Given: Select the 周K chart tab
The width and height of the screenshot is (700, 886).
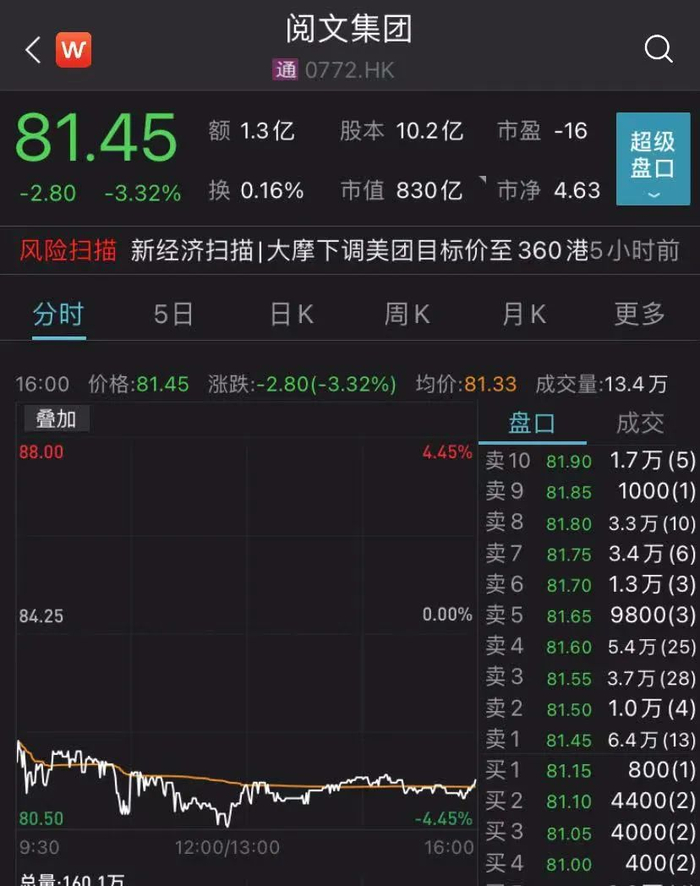Looking at the screenshot, I should point(407,315).
